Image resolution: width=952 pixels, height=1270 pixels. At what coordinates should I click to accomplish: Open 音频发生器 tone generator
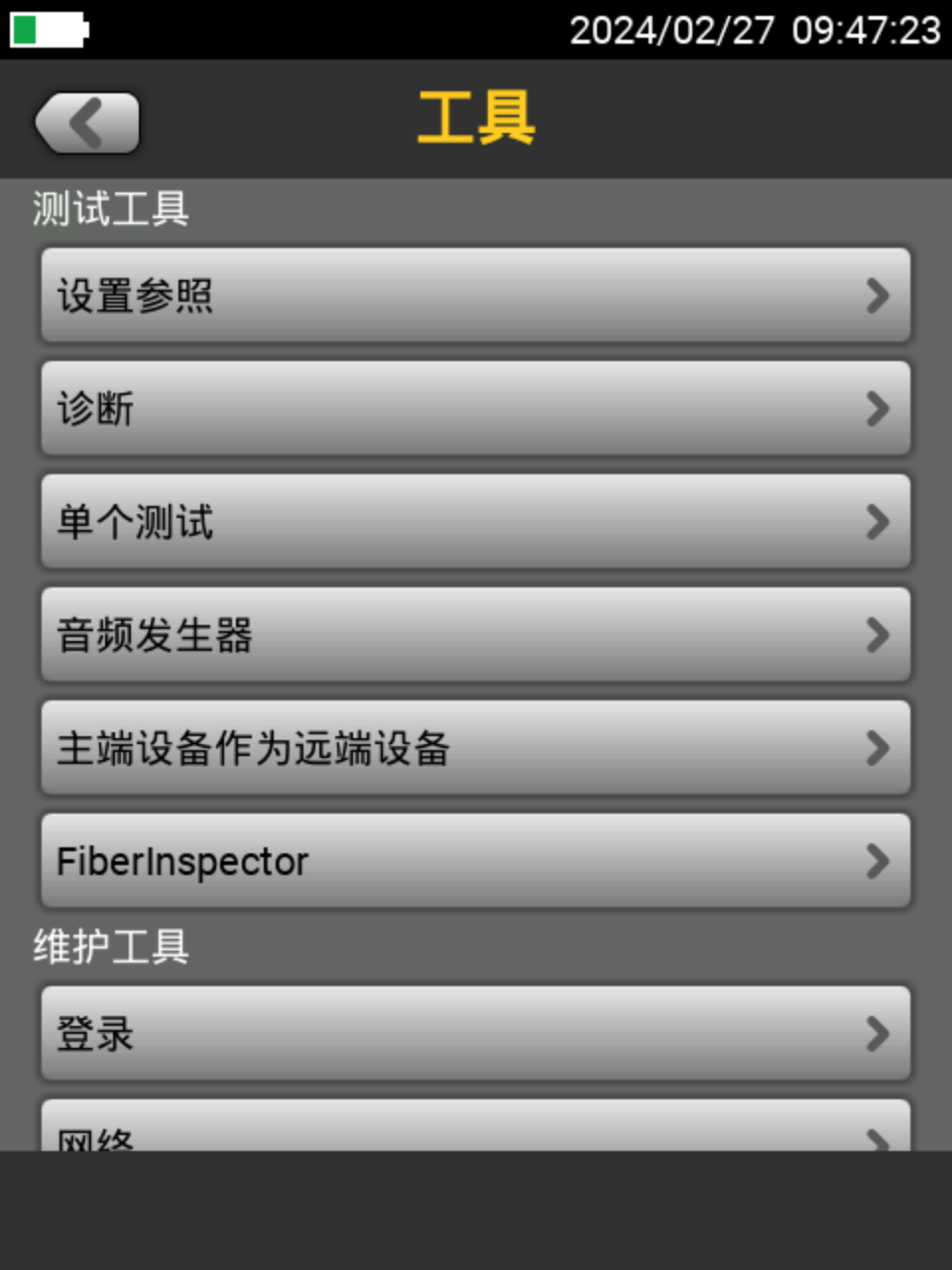pos(475,635)
